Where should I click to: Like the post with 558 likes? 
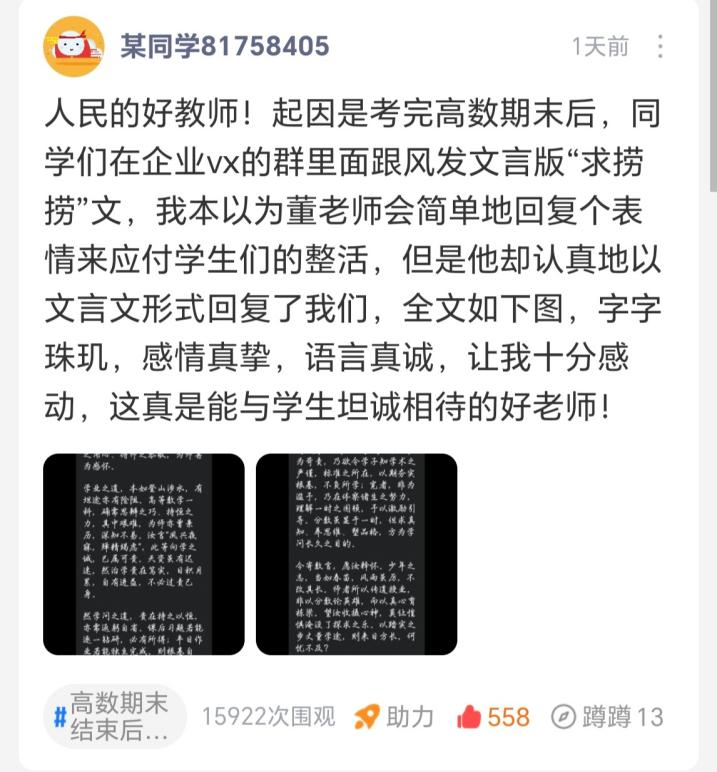click(493, 716)
